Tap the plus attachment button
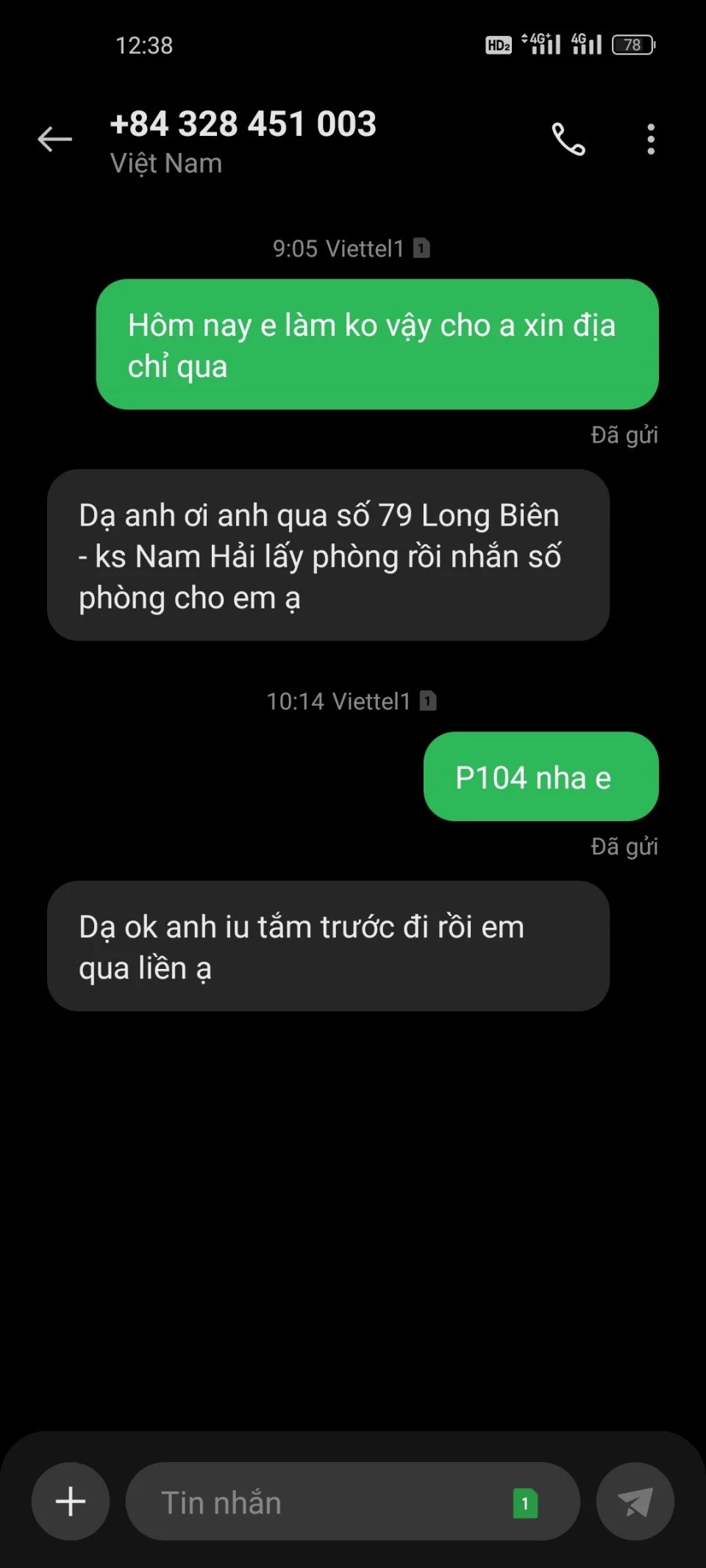 71,1501
